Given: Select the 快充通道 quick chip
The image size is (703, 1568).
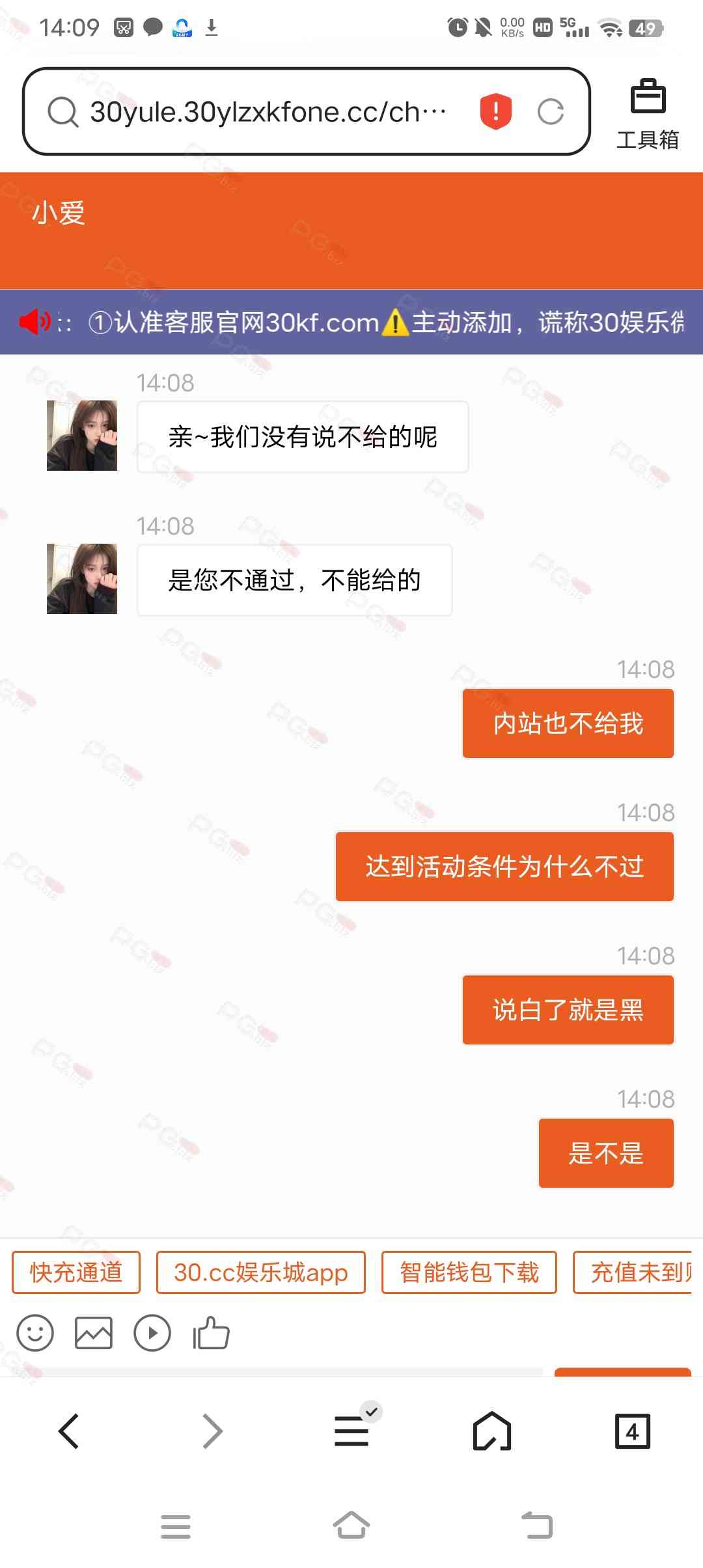Looking at the screenshot, I should click(x=76, y=1272).
